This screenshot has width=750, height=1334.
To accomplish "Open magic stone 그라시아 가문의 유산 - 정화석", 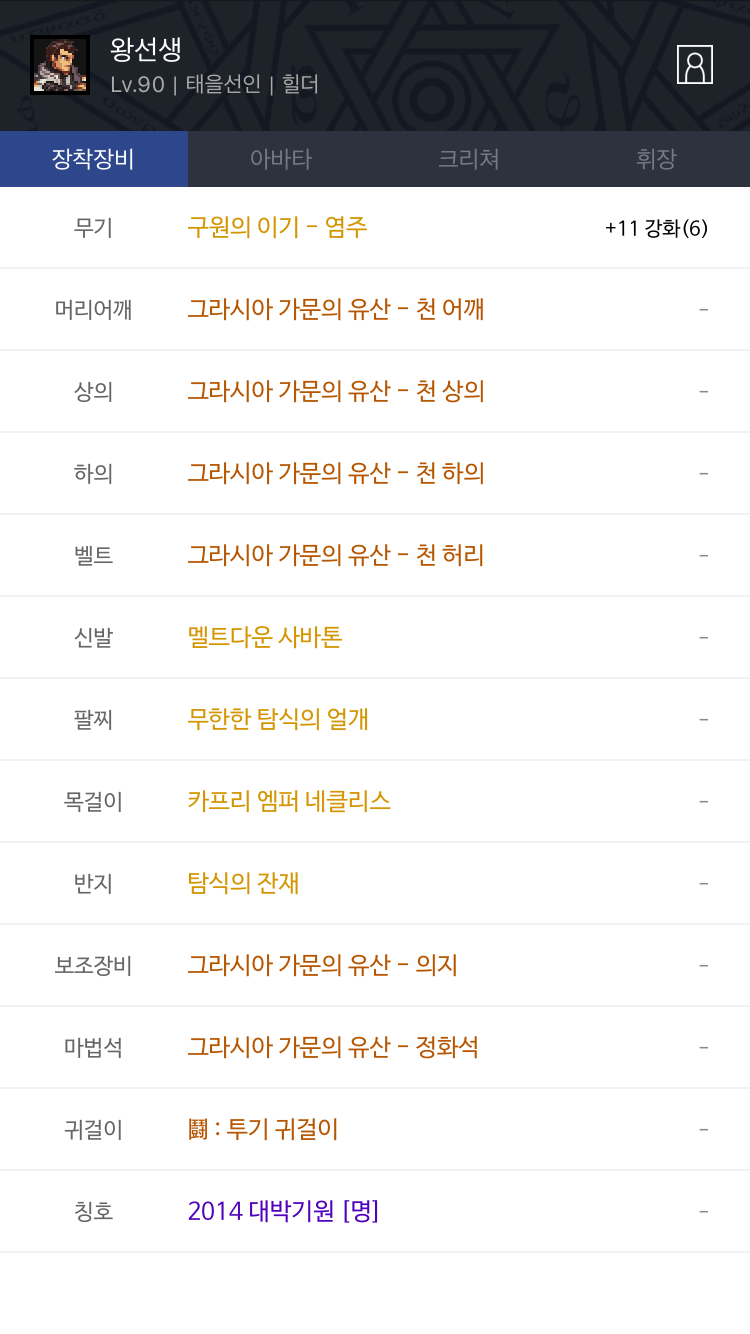I will [375, 1047].
